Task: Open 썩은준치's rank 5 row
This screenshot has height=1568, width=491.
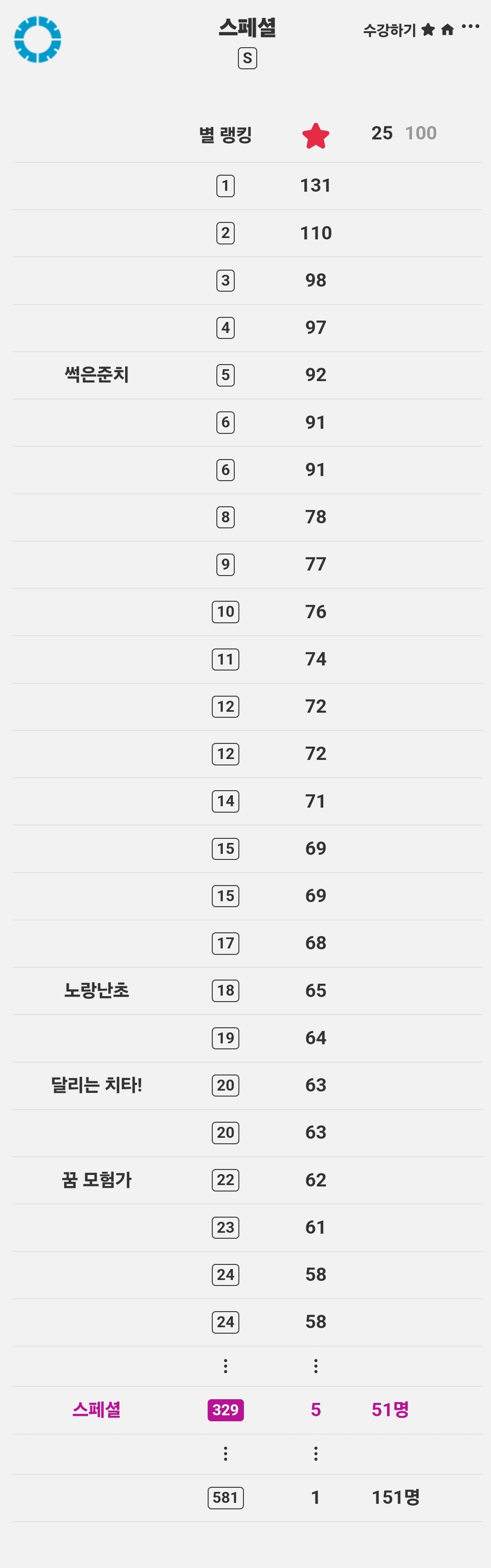Action: click(247, 375)
